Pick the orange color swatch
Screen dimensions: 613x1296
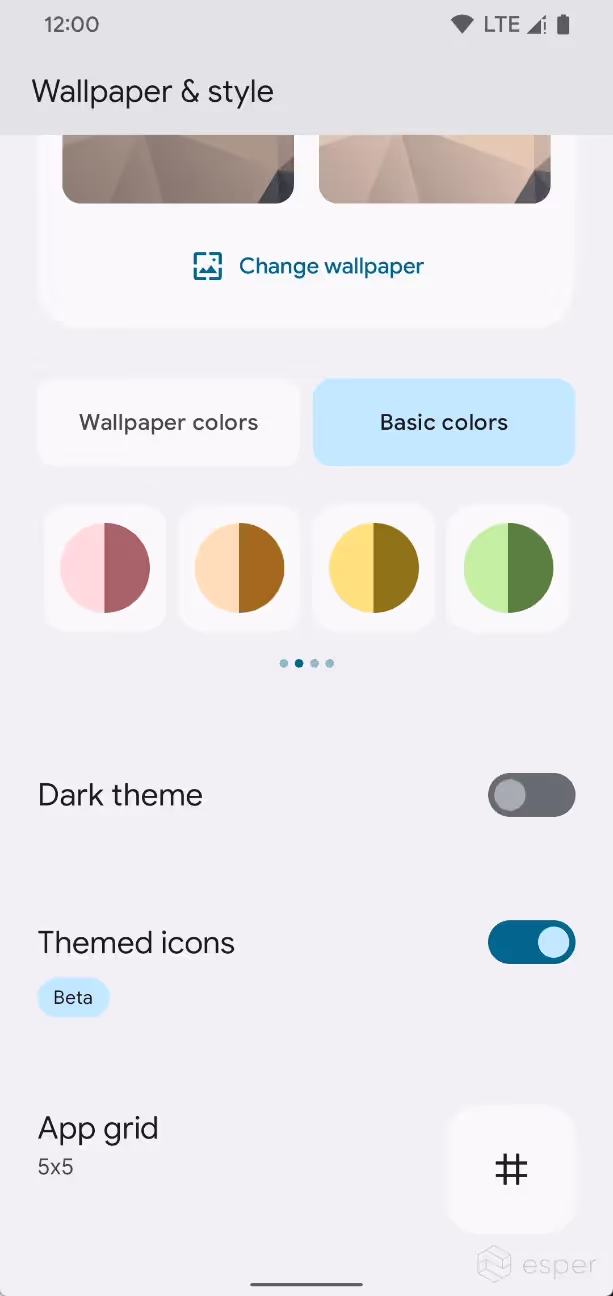(x=240, y=568)
